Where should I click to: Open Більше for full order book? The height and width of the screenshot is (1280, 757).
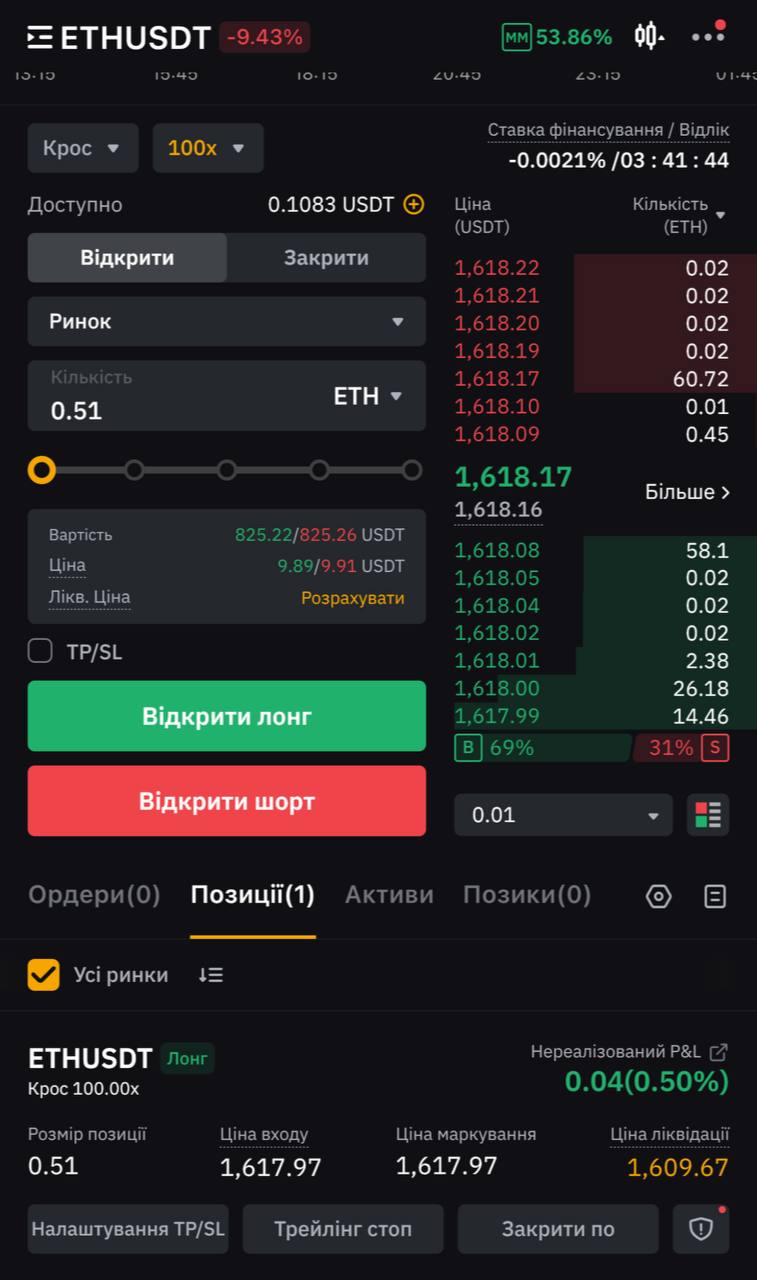tap(687, 492)
